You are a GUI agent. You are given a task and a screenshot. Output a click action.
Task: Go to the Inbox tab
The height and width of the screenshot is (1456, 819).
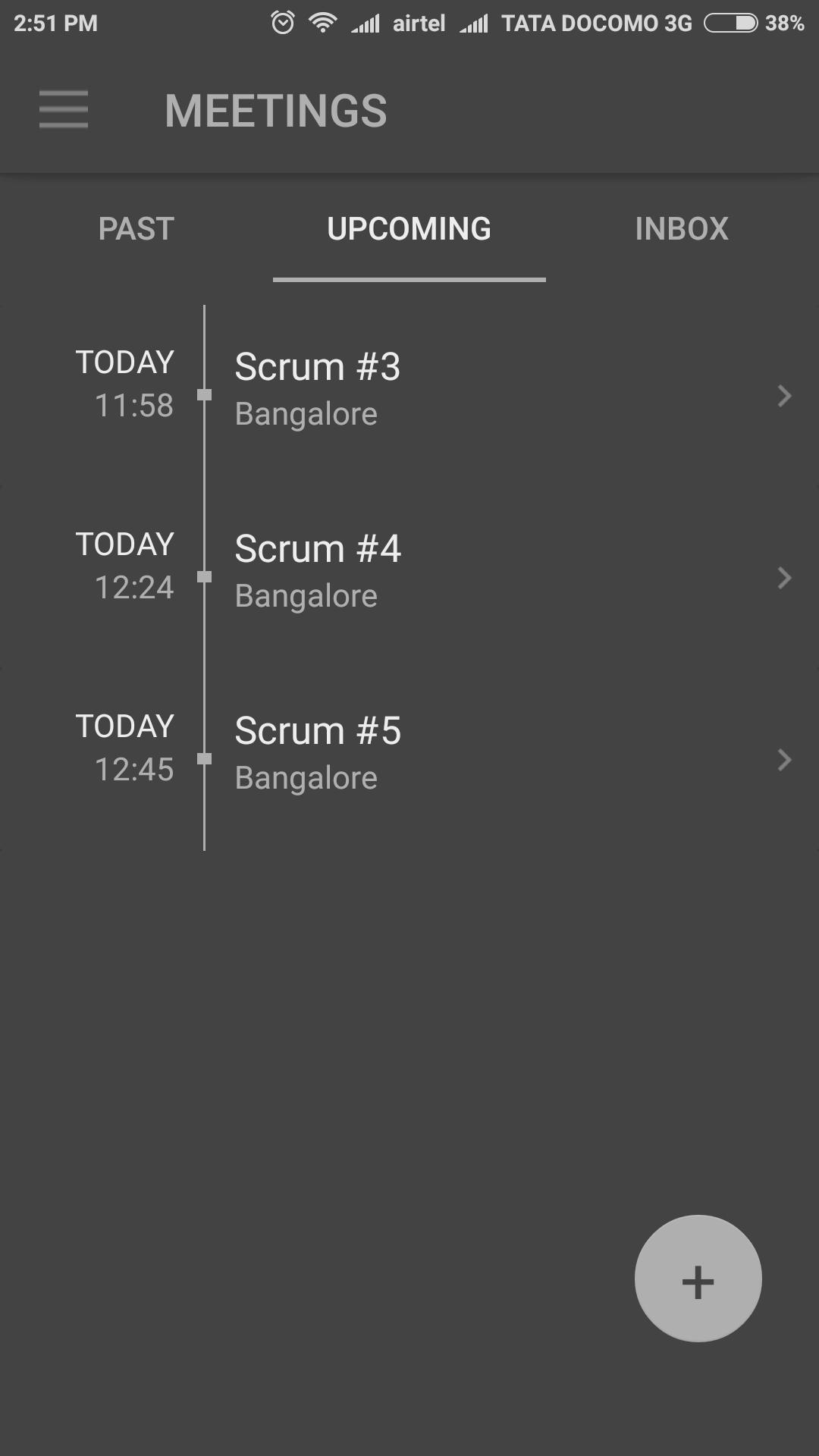point(681,229)
